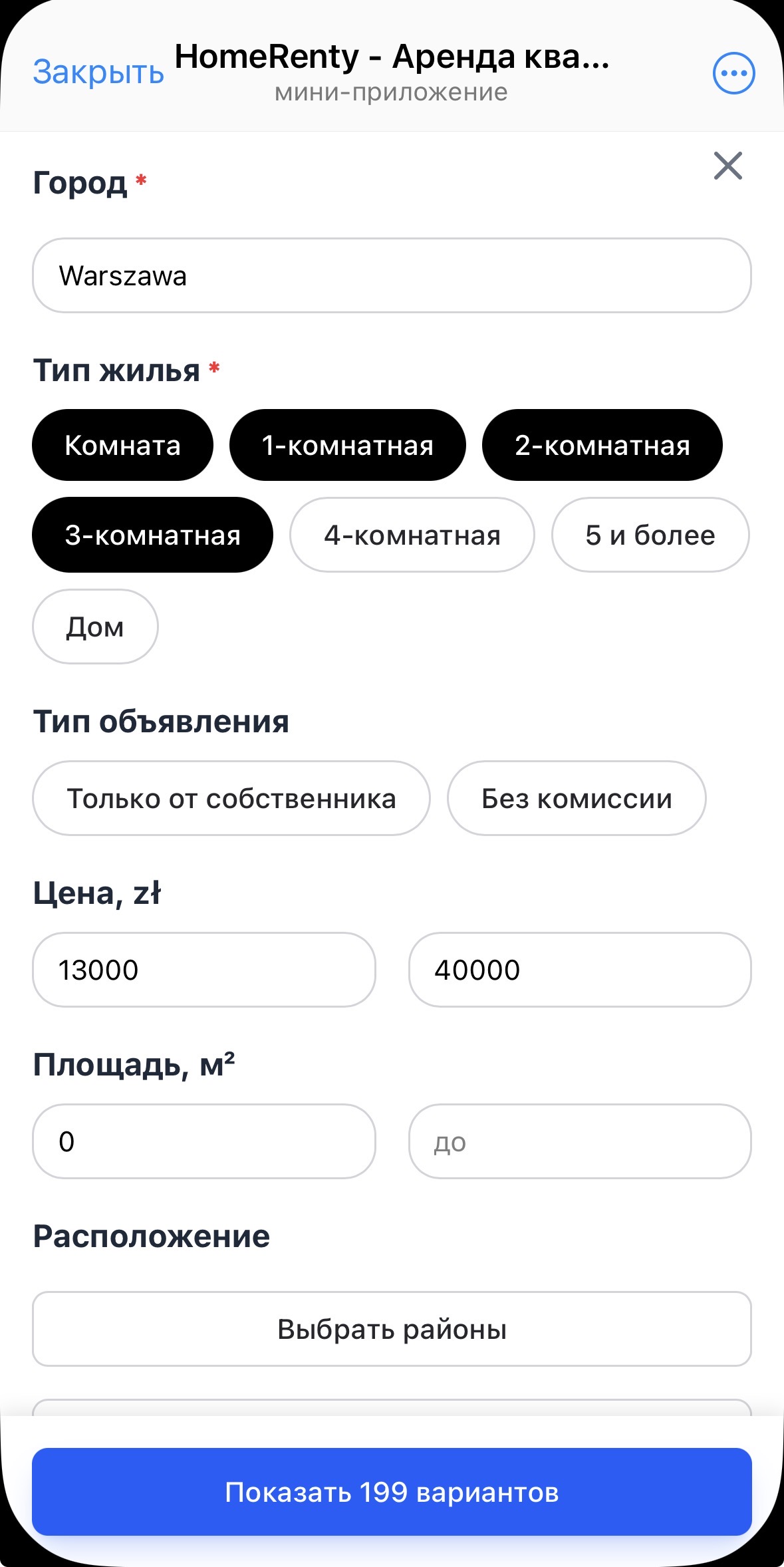Enable the «4-комнатная» filter
The width and height of the screenshot is (784, 1567).
(x=412, y=534)
